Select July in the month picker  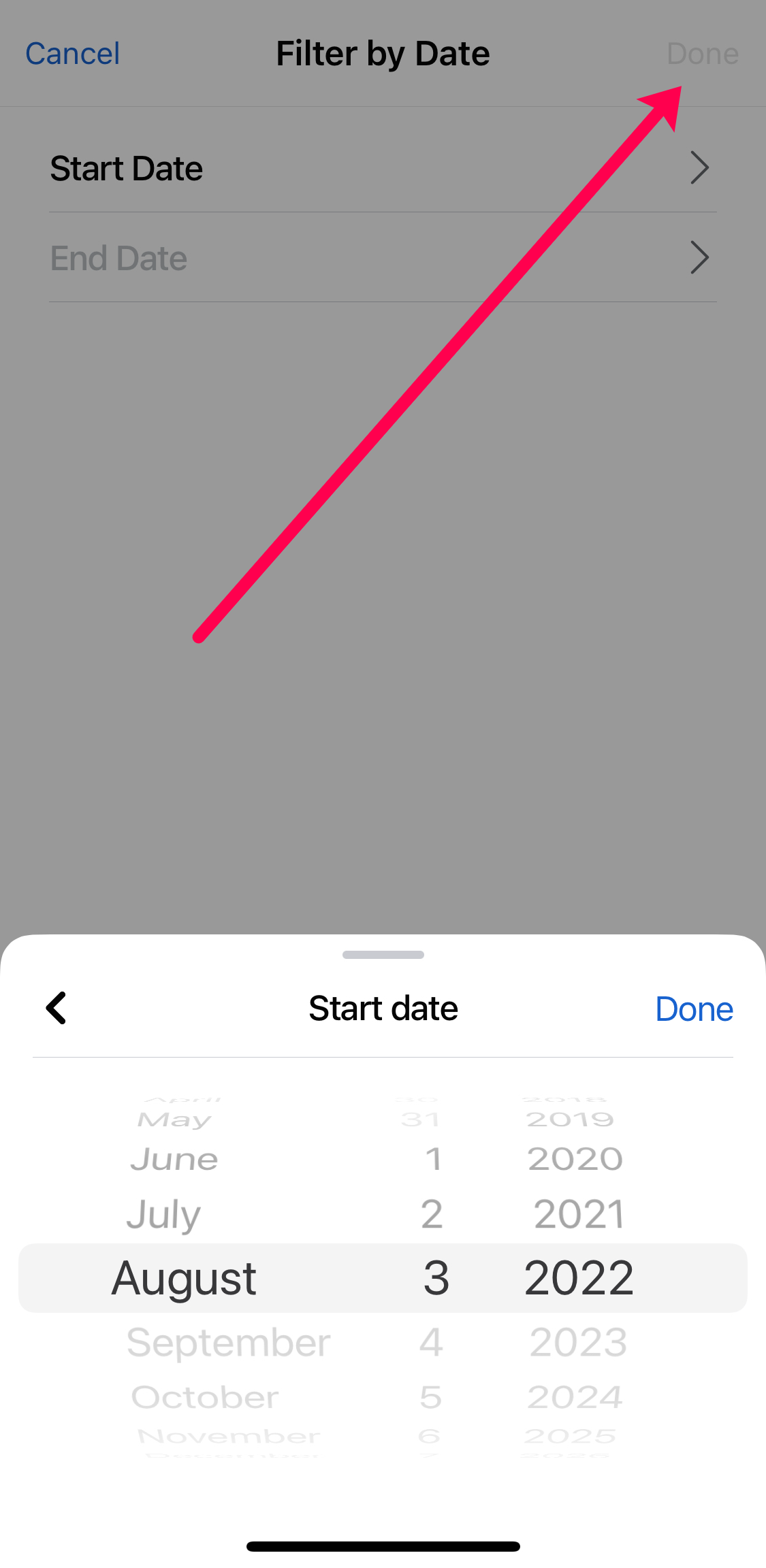(164, 1215)
